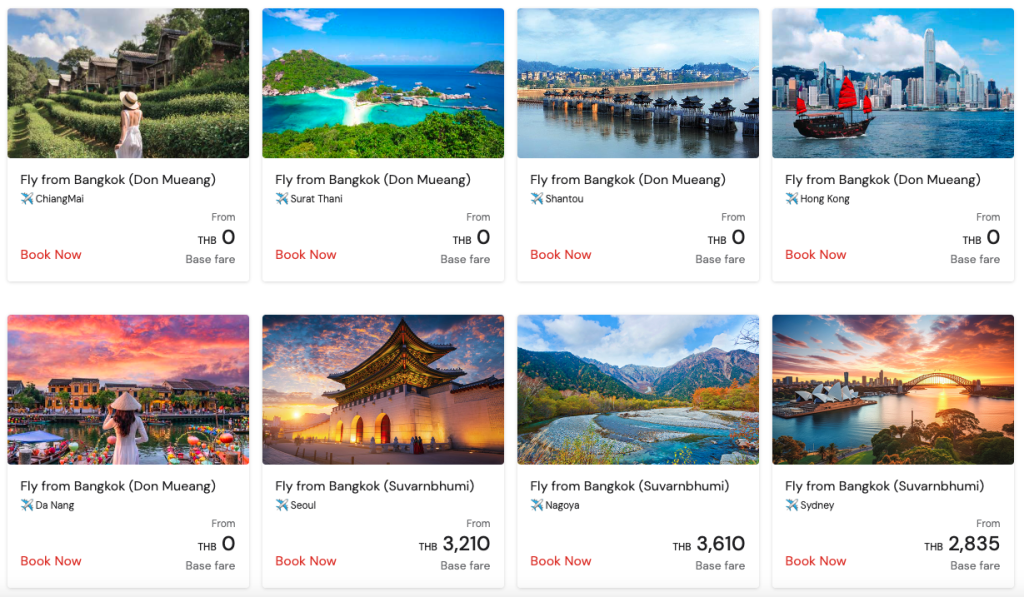This screenshot has width=1024, height=597.
Task: Book the Shantou flight now
Action: tap(561, 255)
